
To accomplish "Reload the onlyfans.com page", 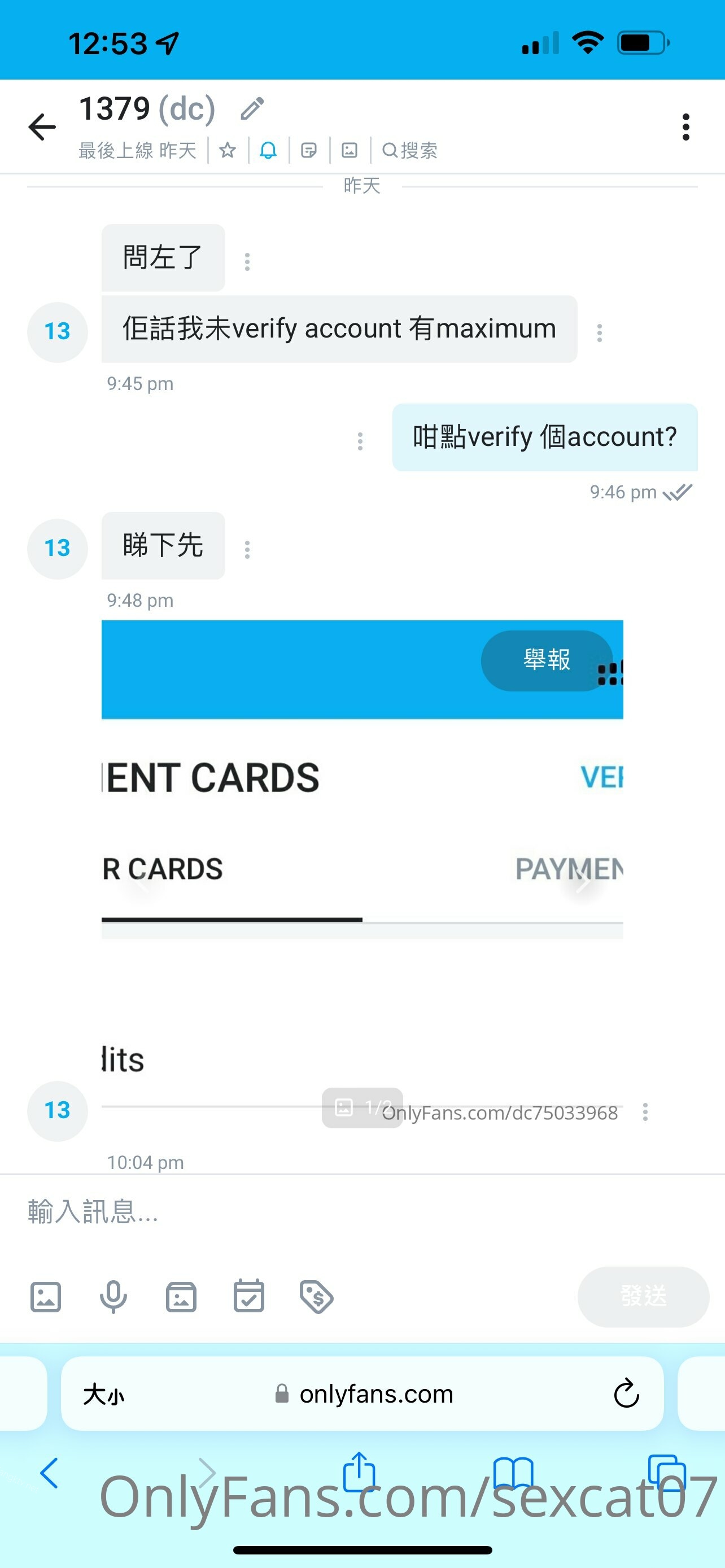I will coord(626,1394).
